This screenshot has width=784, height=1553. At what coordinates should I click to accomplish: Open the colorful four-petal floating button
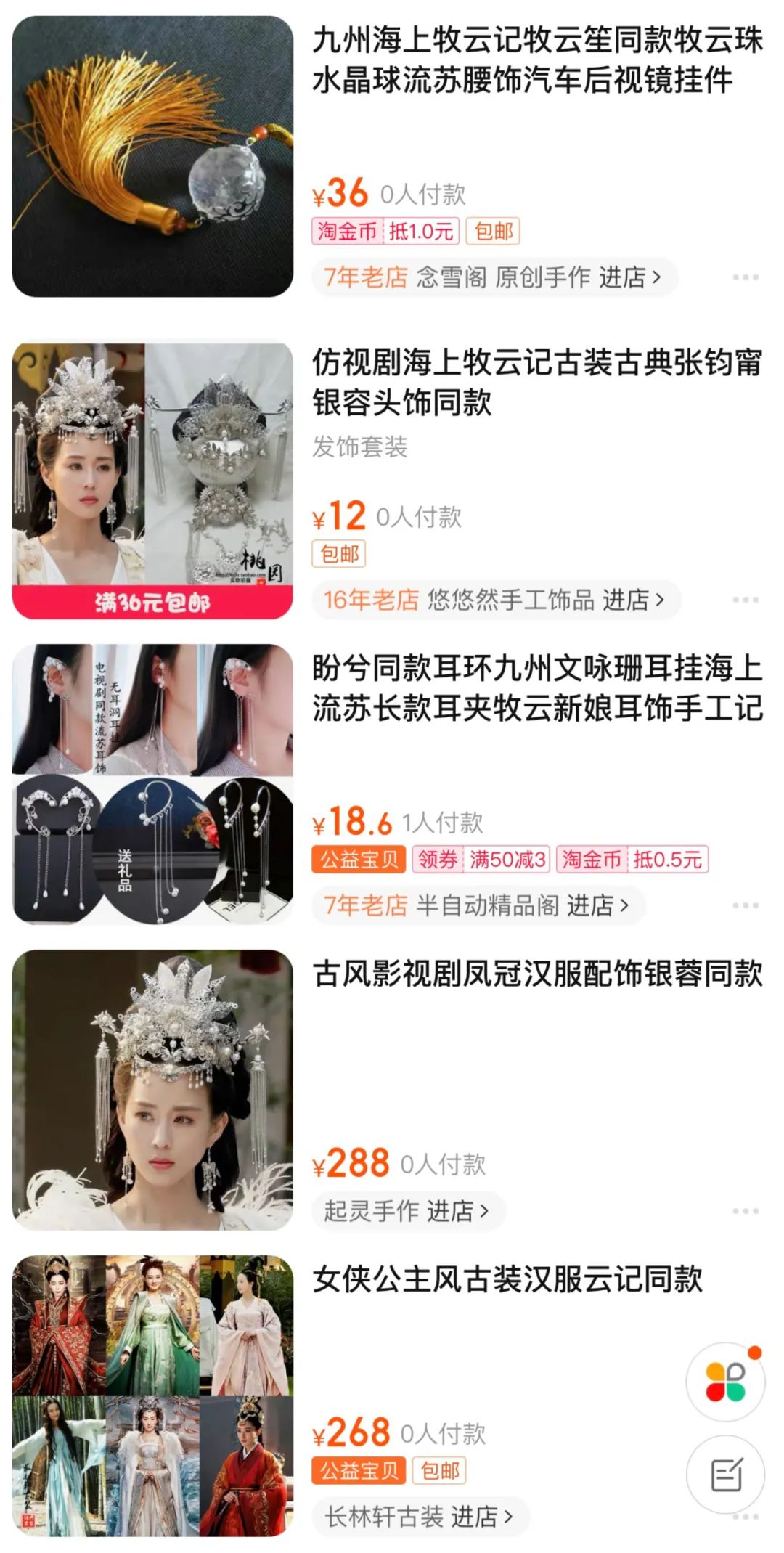725,1382
